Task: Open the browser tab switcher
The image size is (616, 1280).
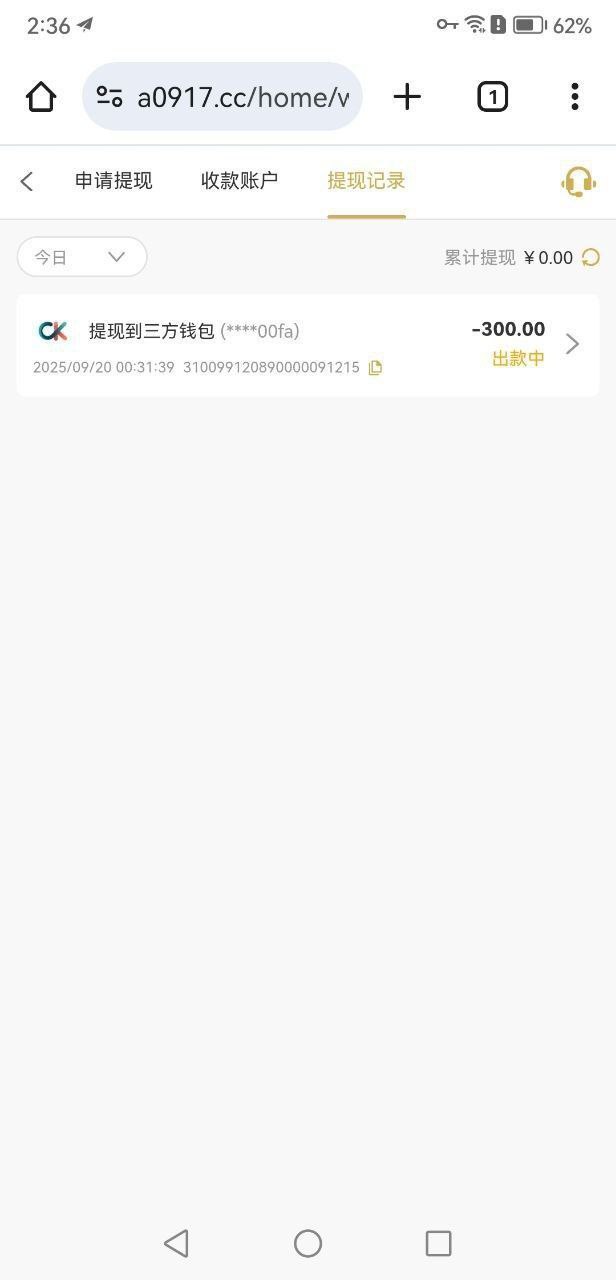Action: 492,97
